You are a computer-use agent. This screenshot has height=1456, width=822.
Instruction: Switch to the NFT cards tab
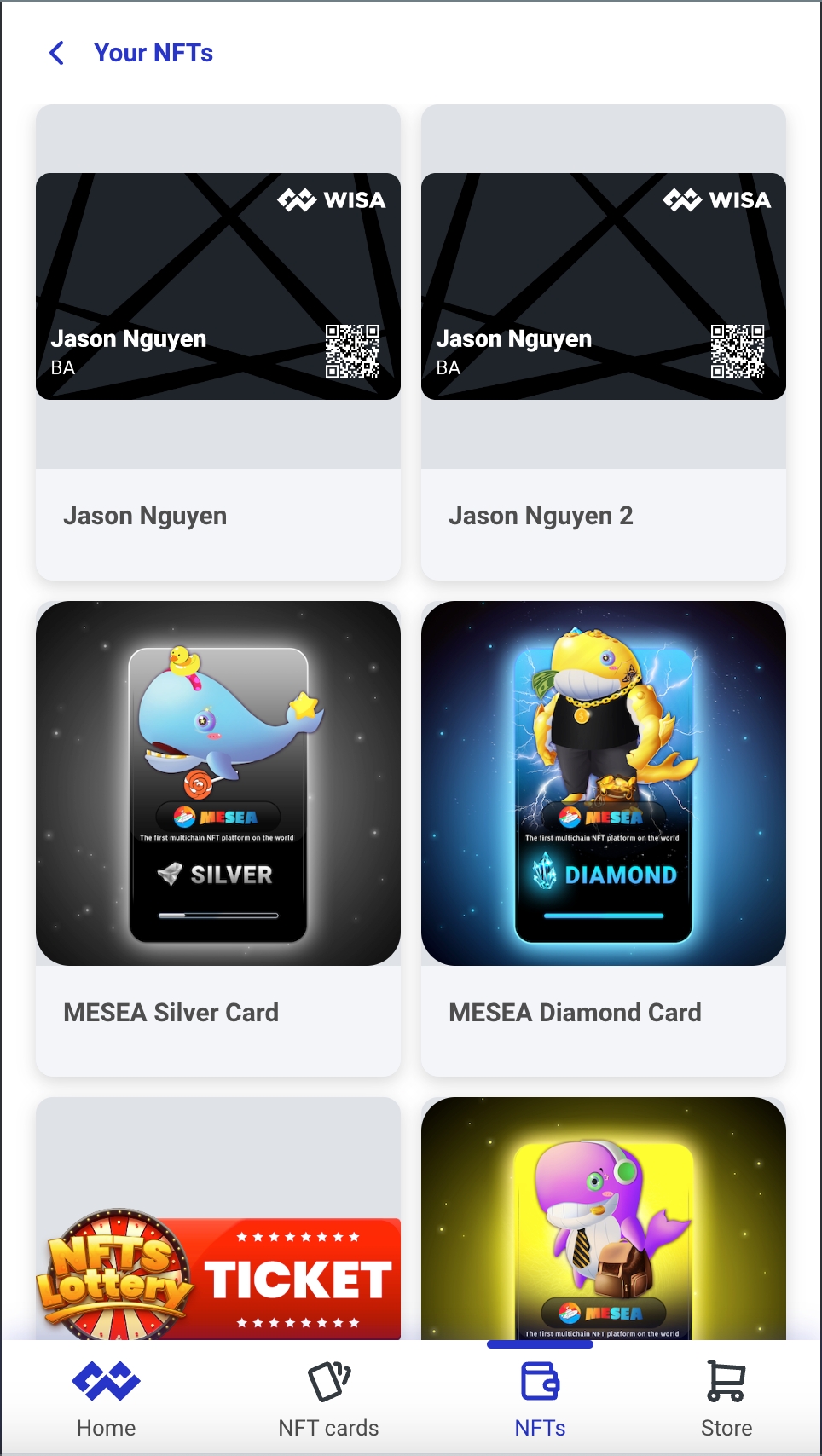click(328, 1400)
